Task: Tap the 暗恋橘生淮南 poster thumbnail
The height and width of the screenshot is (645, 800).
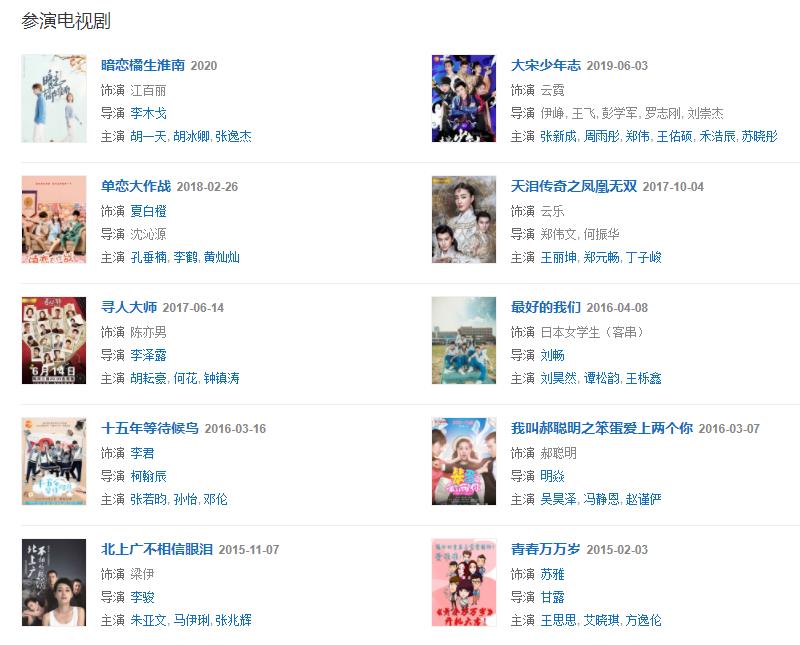Action: pos(54,98)
